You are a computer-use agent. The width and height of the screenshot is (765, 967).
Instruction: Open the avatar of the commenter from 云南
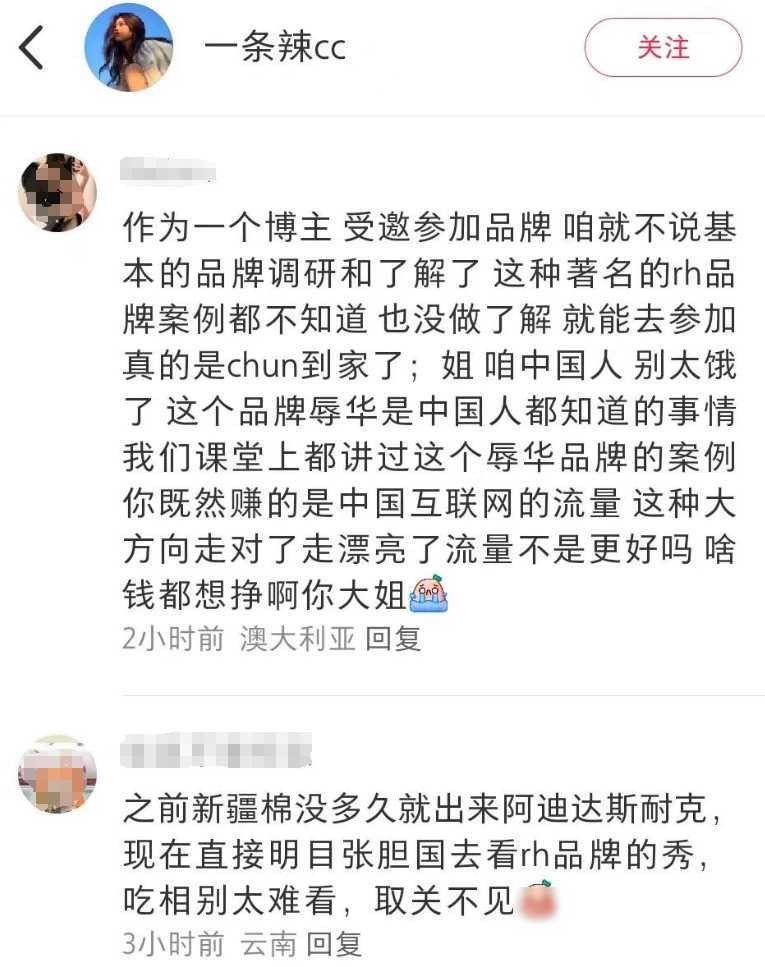(x=57, y=775)
